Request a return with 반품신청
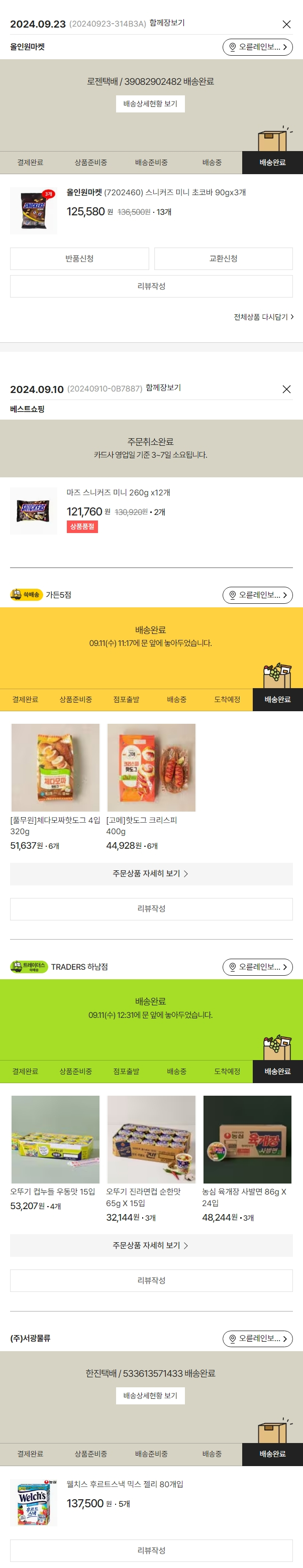The height and width of the screenshot is (1568, 303). pyautogui.click(x=79, y=258)
